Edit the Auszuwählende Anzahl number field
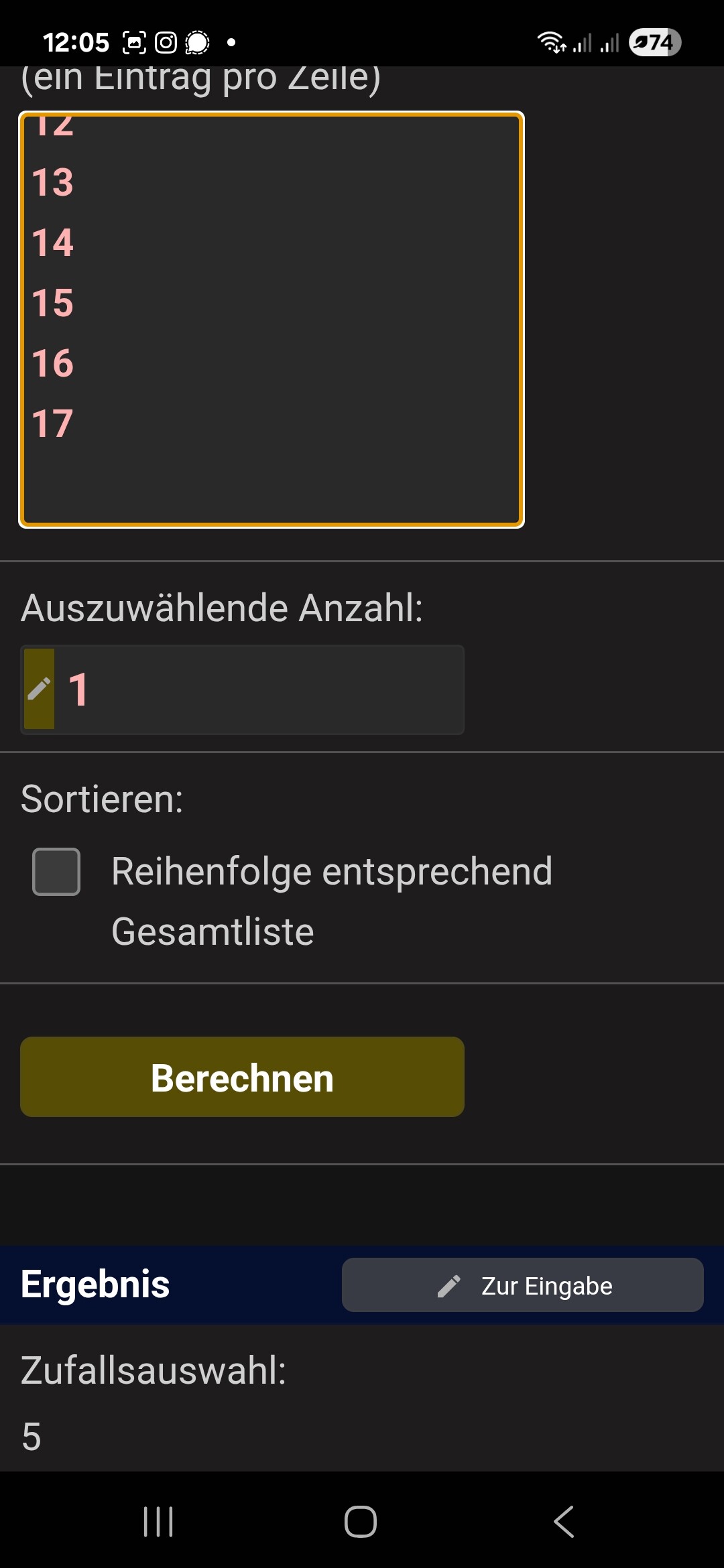Screen dimensions: 724x1568 click(x=258, y=690)
